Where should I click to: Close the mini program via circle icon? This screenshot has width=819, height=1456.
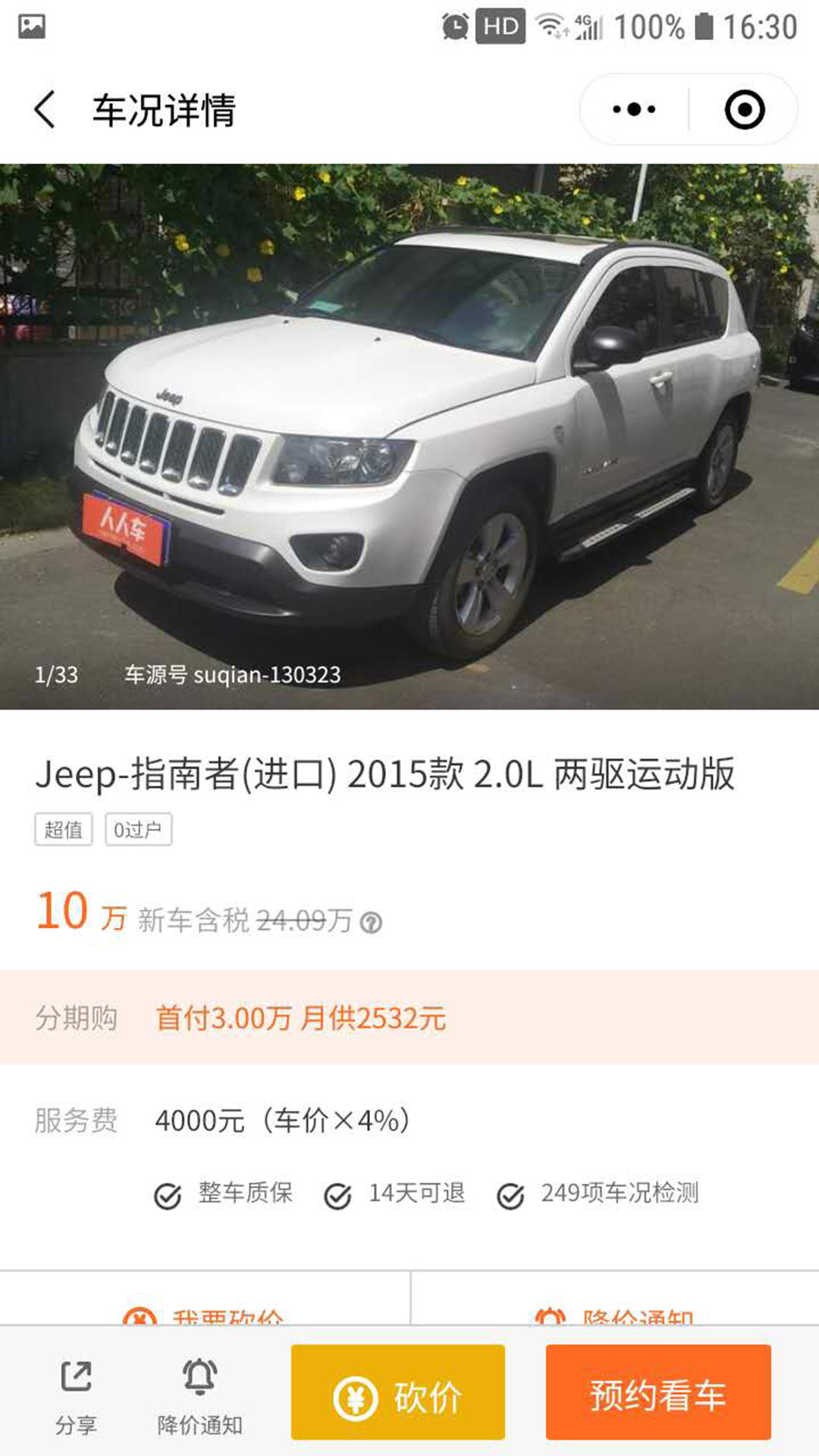[744, 110]
